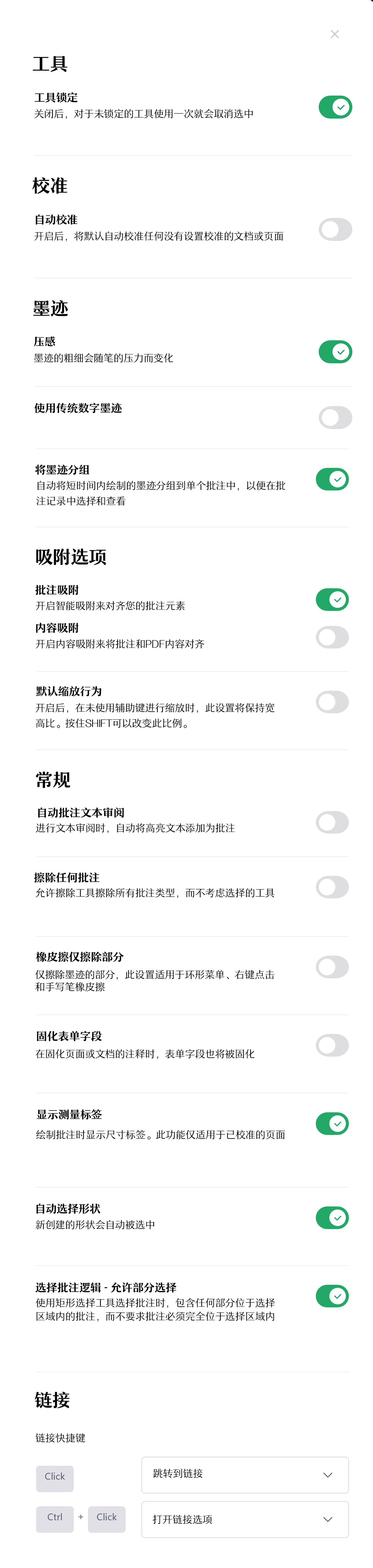Switch off 批注吸附
The height and width of the screenshot is (1568, 373).
click(332, 600)
